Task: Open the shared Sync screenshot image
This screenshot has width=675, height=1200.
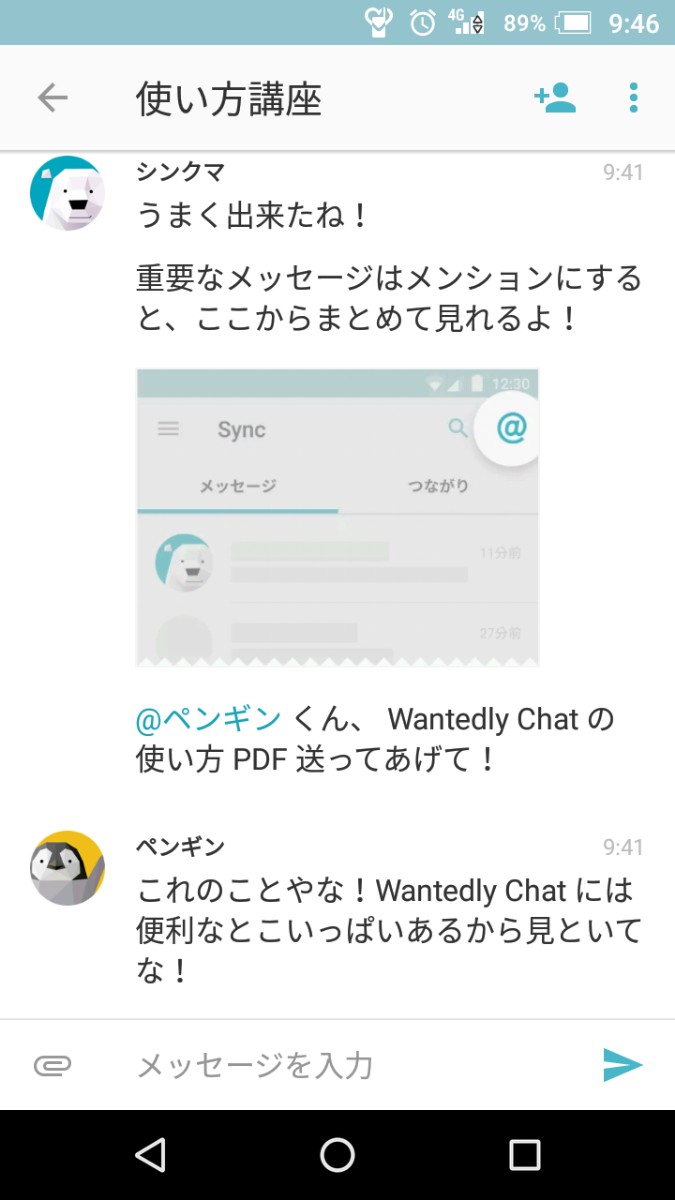Action: (337, 517)
